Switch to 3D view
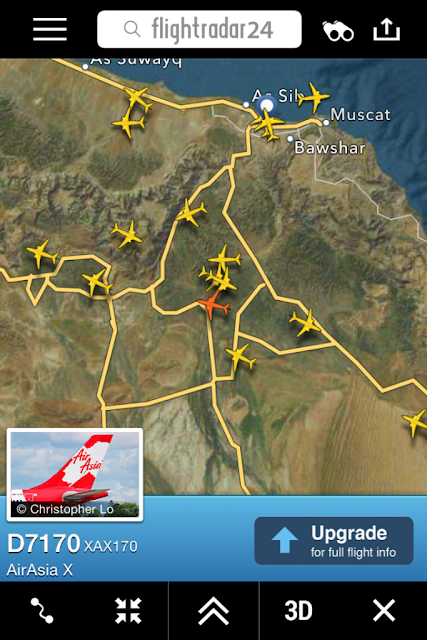The image size is (427, 640). (298, 611)
